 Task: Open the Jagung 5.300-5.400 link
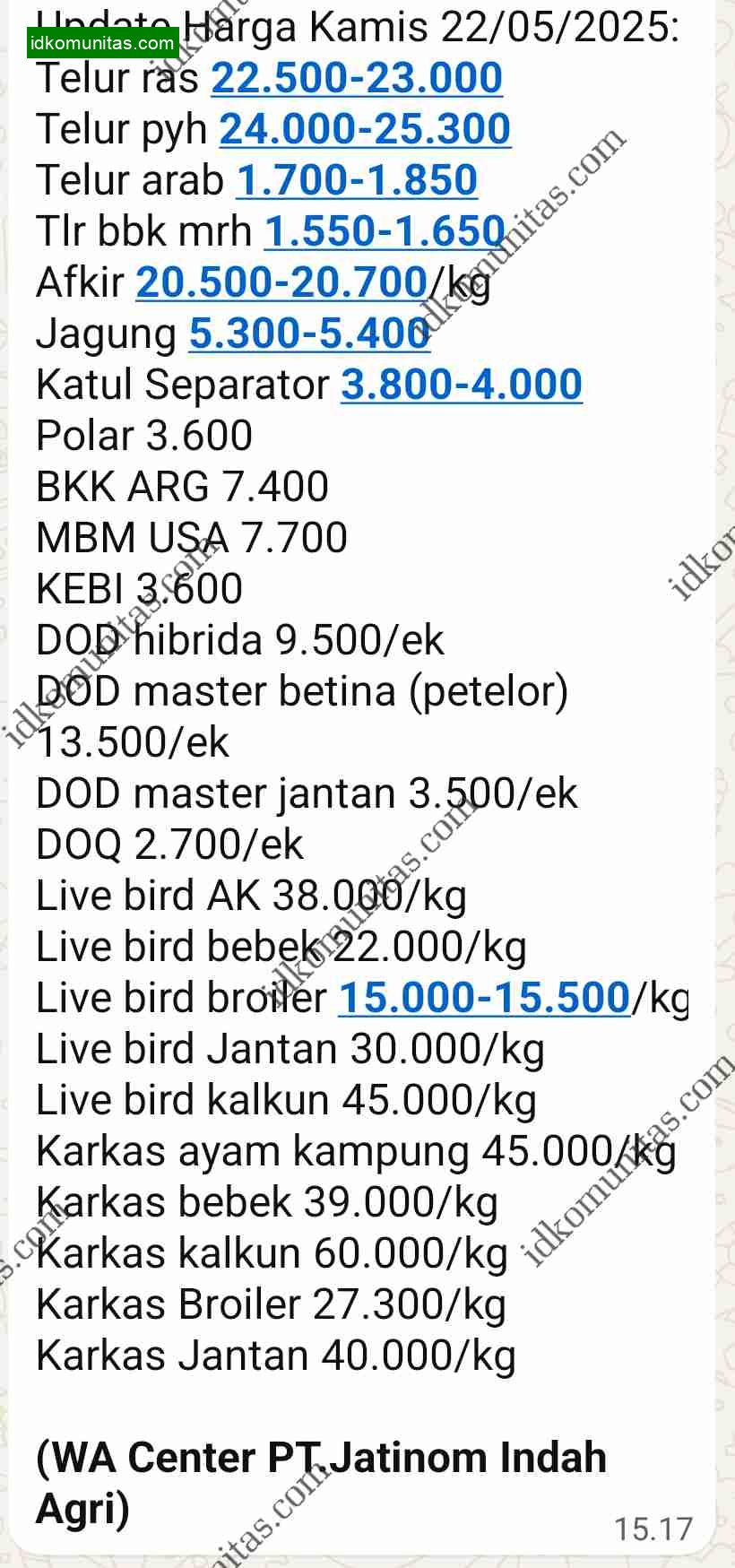pos(308,334)
